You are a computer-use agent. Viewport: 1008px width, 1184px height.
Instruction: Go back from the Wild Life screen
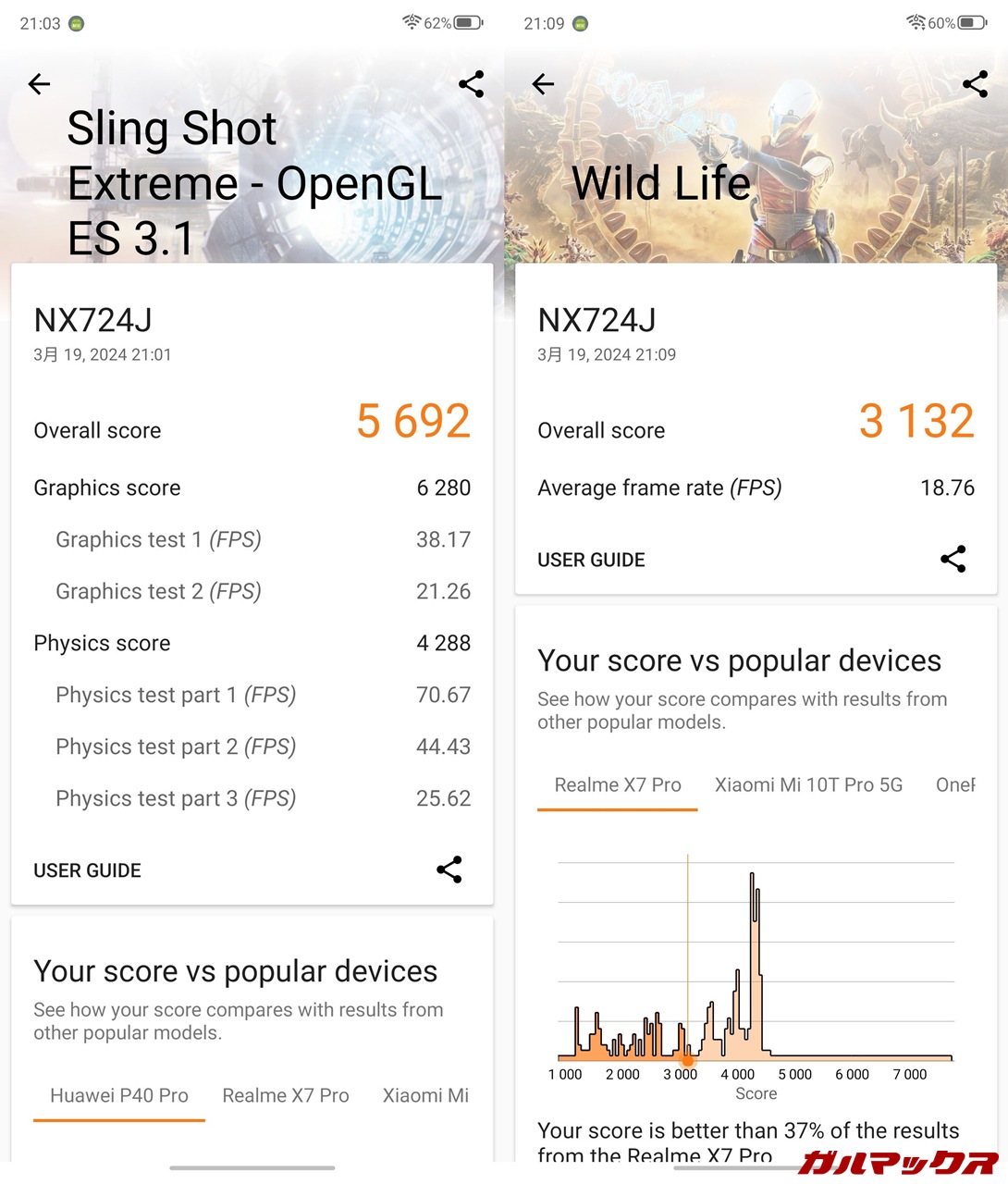tap(543, 84)
